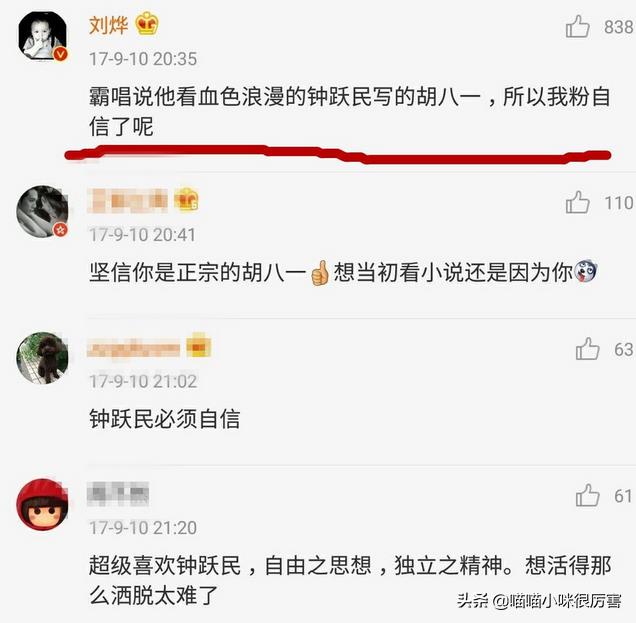
Task: Open avatar of the 20:41 commenter
Action: (x=42, y=213)
